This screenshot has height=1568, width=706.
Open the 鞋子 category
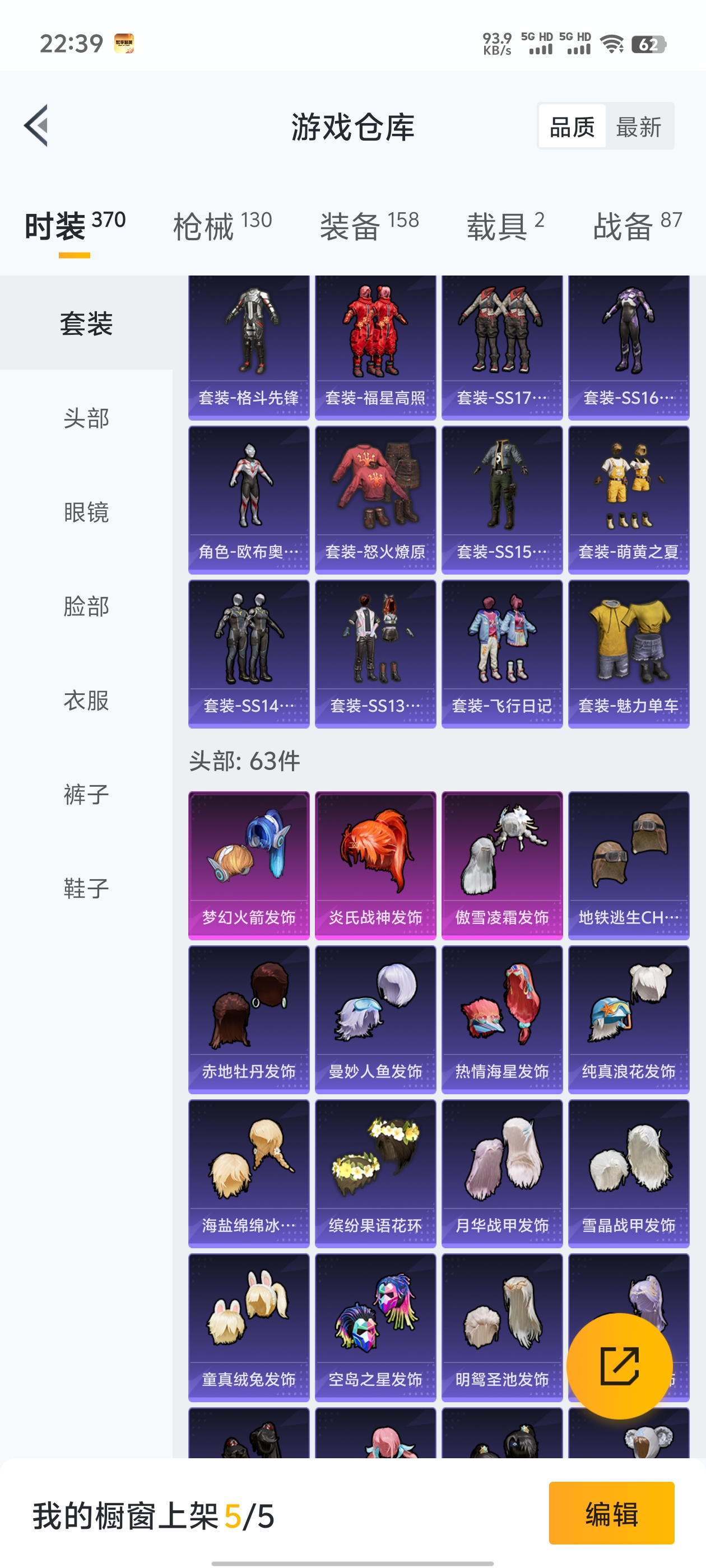(86, 888)
